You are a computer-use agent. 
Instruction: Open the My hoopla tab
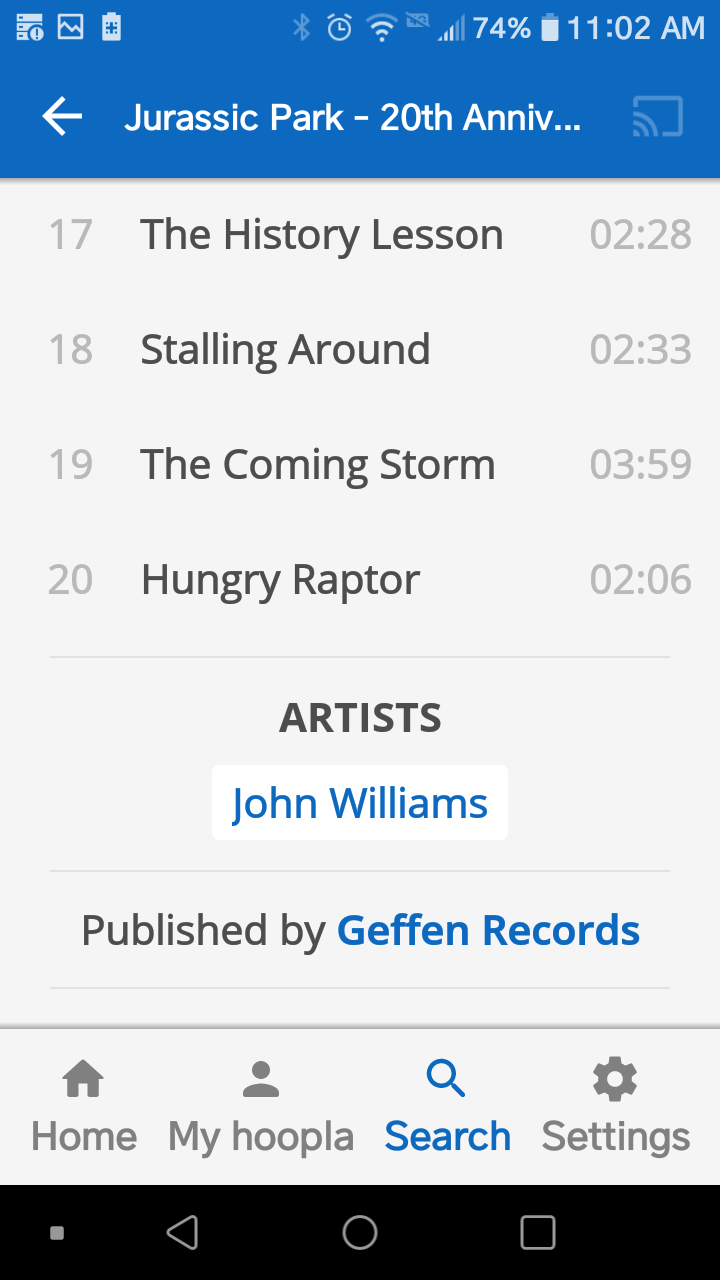[x=261, y=1108]
